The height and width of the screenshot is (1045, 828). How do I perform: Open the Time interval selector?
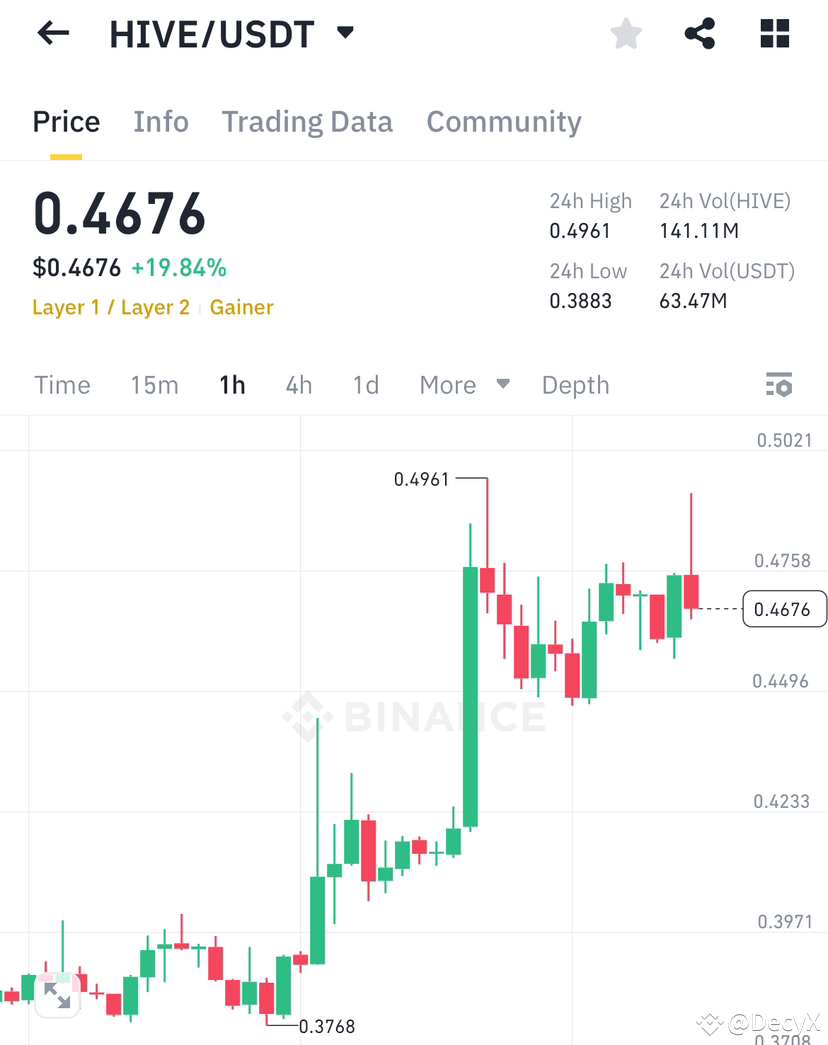[62, 384]
